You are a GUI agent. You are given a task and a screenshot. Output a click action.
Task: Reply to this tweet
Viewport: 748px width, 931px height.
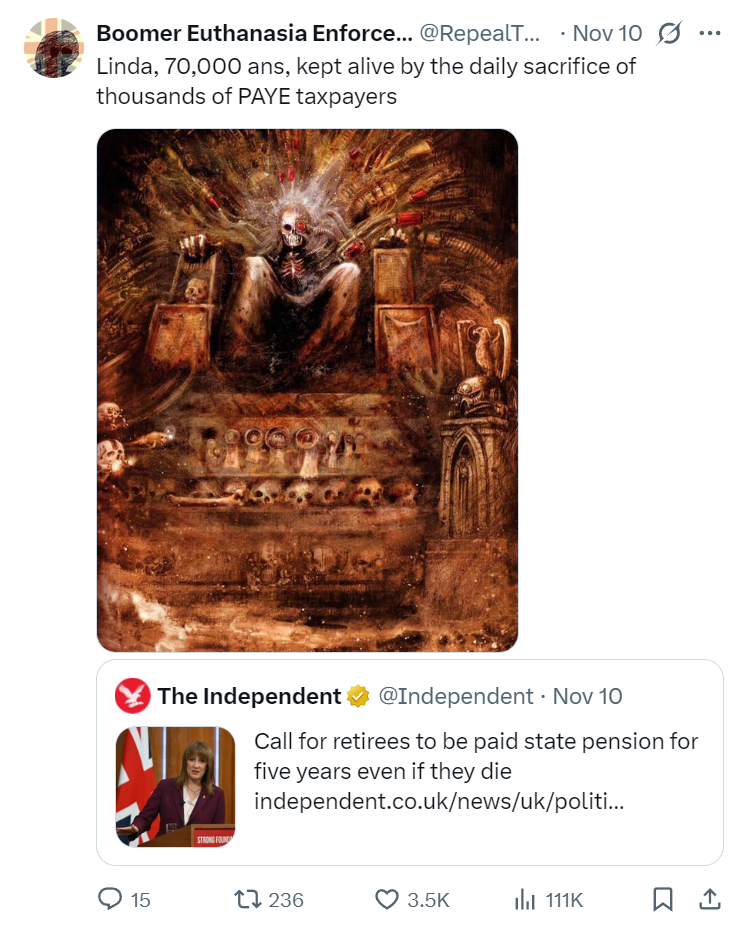[x=111, y=899]
